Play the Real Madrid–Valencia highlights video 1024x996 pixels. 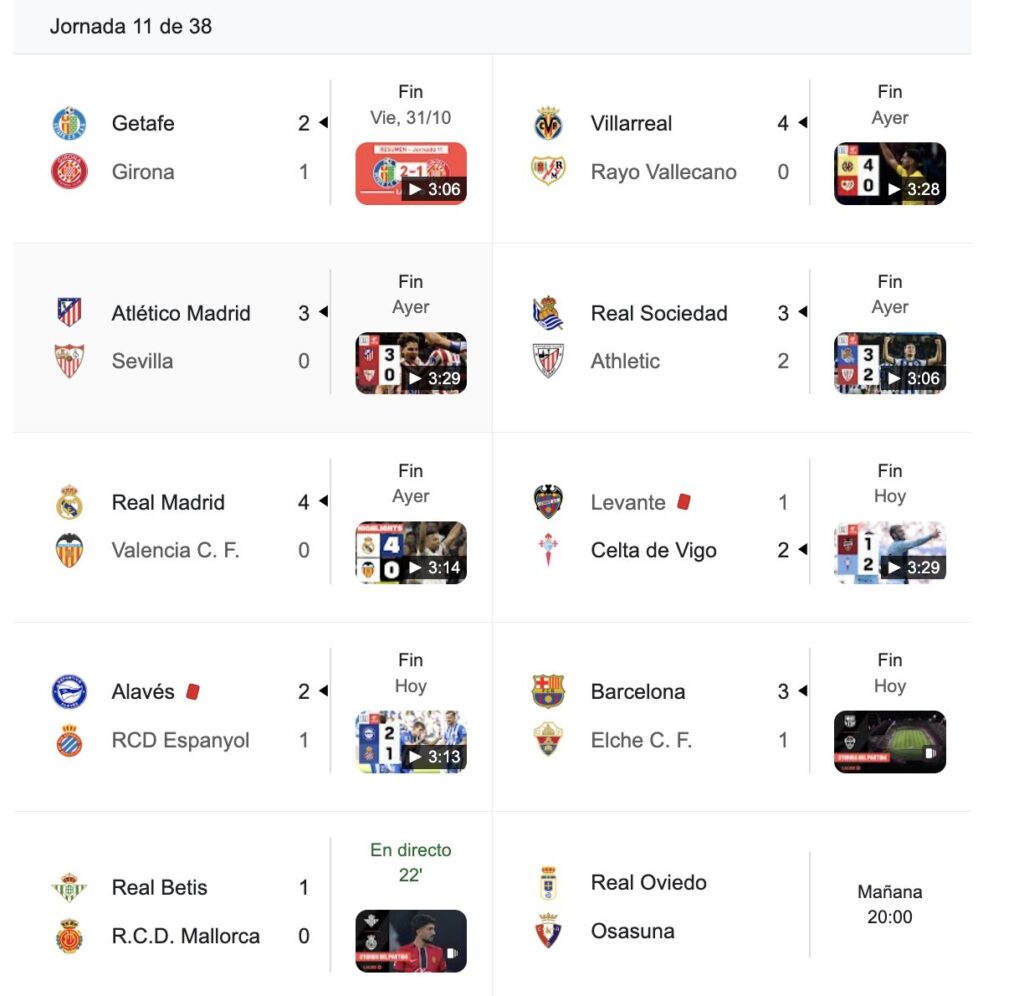[411, 552]
